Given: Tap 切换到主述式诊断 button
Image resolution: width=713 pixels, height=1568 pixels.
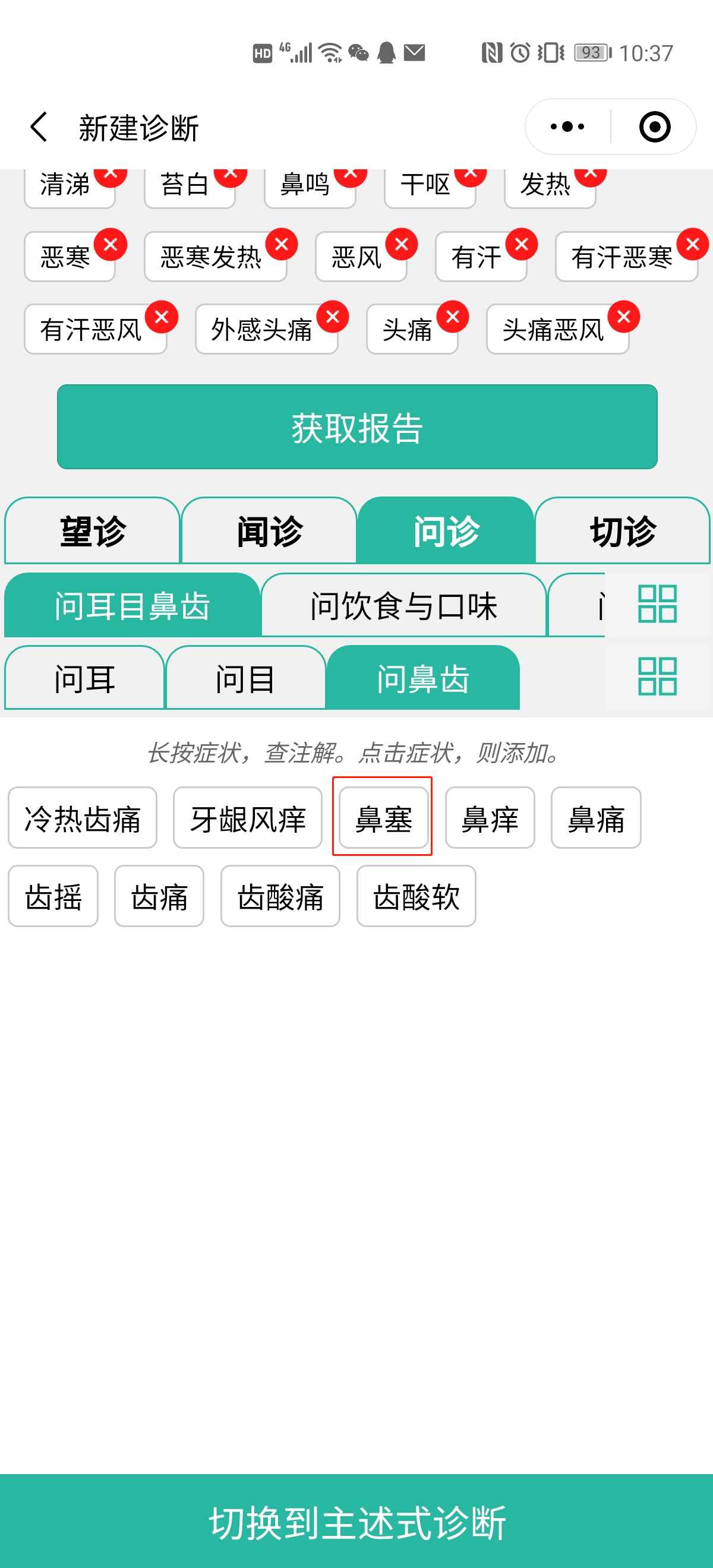Looking at the screenshot, I should click(357, 1522).
